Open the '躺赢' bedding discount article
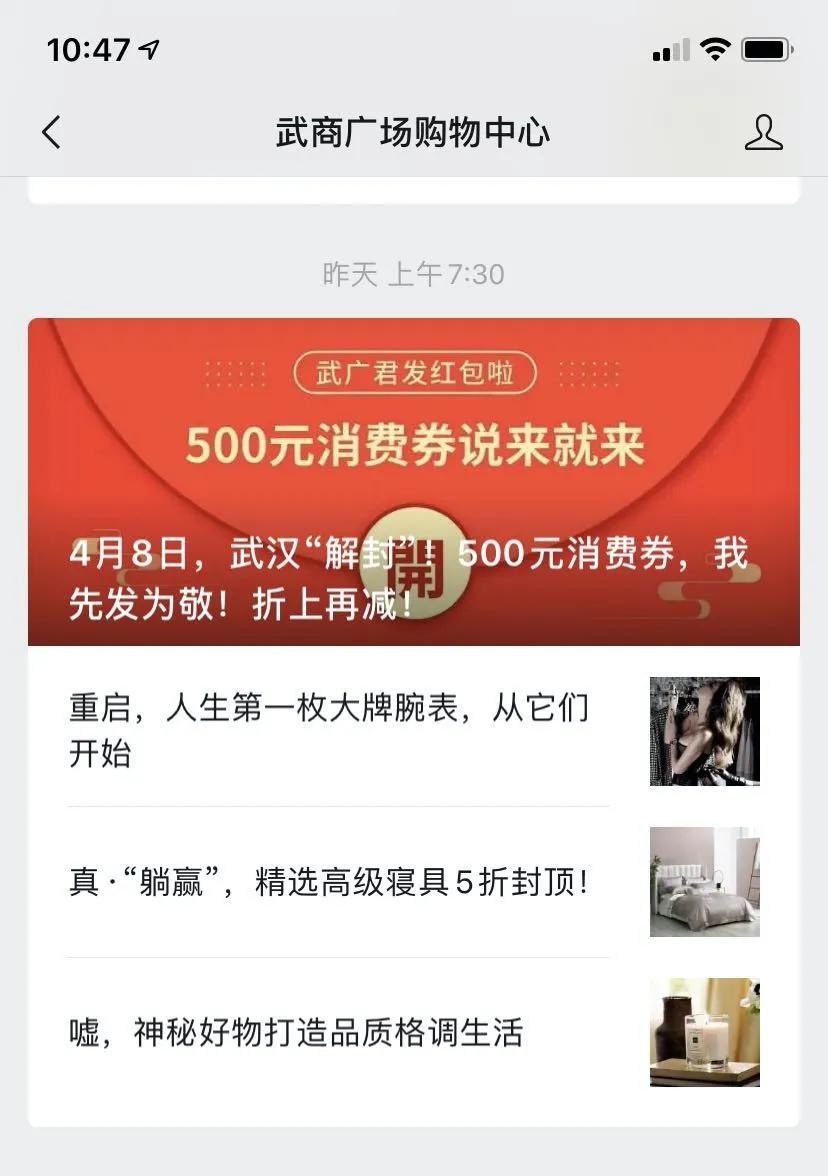The height and width of the screenshot is (1176, 828). [x=327, y=881]
